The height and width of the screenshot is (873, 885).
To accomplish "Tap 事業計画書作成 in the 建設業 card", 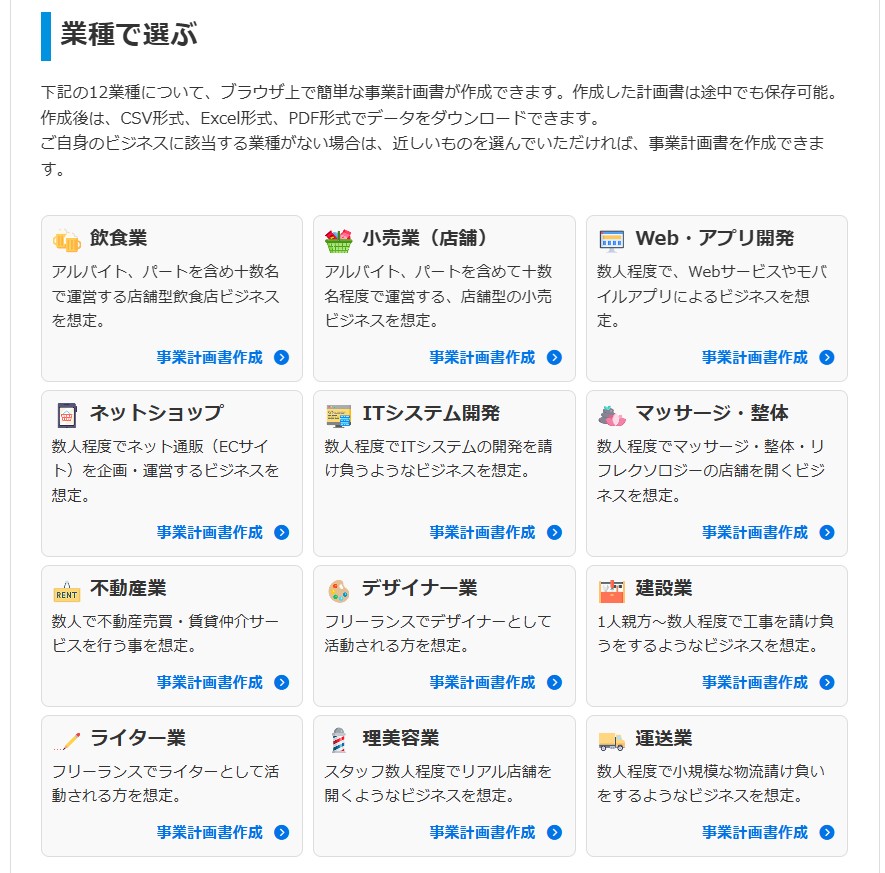I will click(767, 682).
